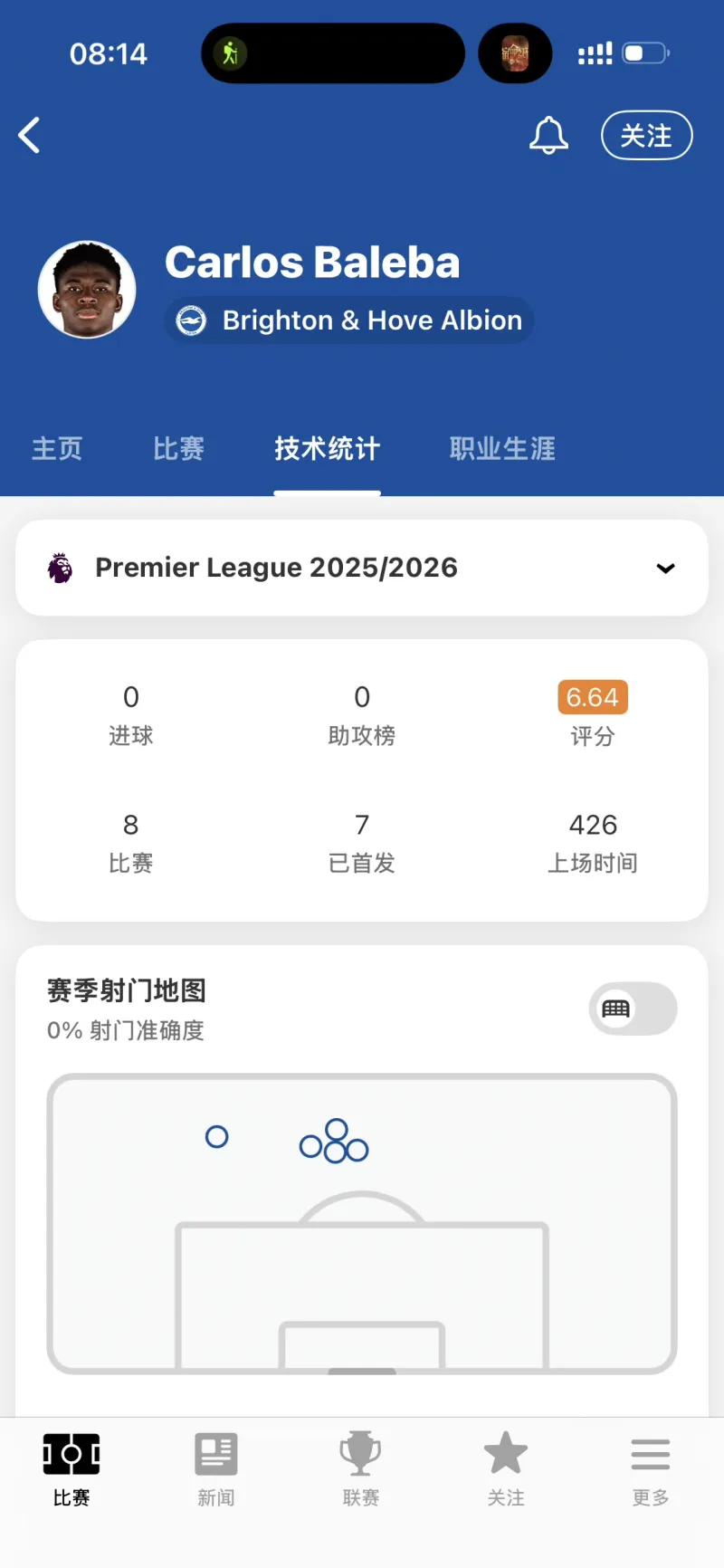The image size is (724, 1568).
Task: Open the Brighton & Hove Albion team page
Action: point(349,320)
